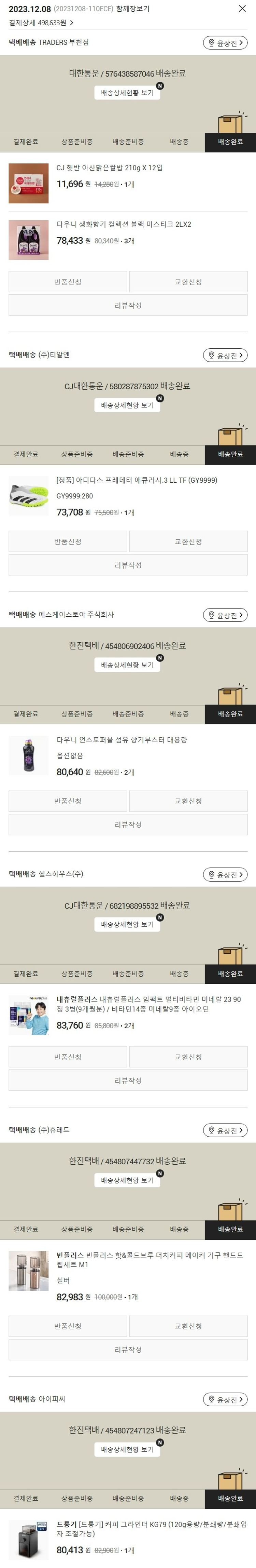Image resolution: width=256 pixels, height=1568 pixels.
Task: Open CJ 햇반 아산맑은쌀밥 product
Action: [110, 168]
